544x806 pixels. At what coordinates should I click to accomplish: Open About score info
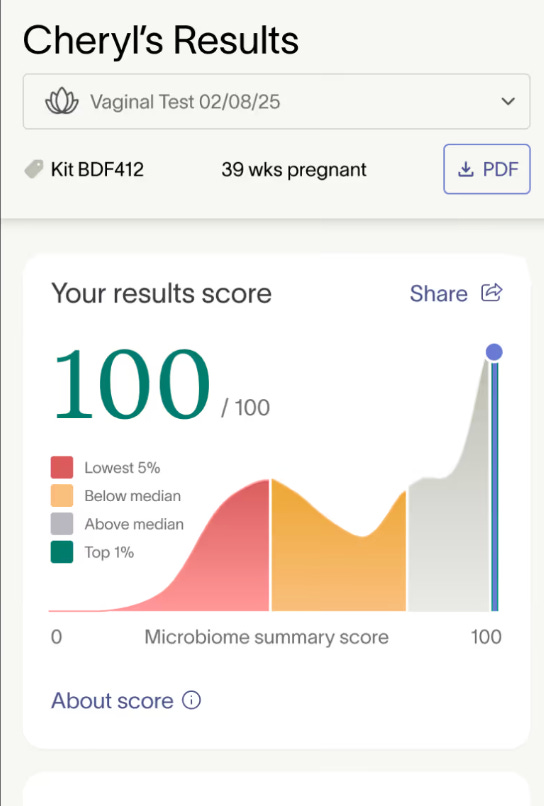(x=126, y=701)
